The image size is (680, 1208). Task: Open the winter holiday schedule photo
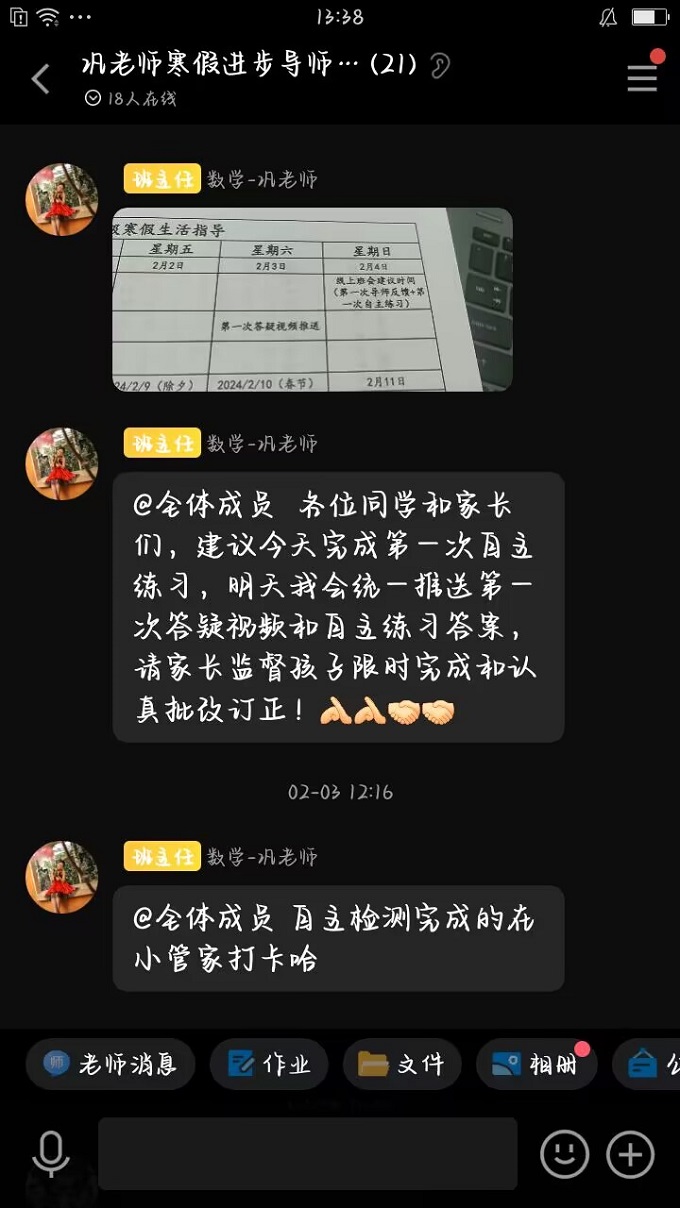click(312, 299)
